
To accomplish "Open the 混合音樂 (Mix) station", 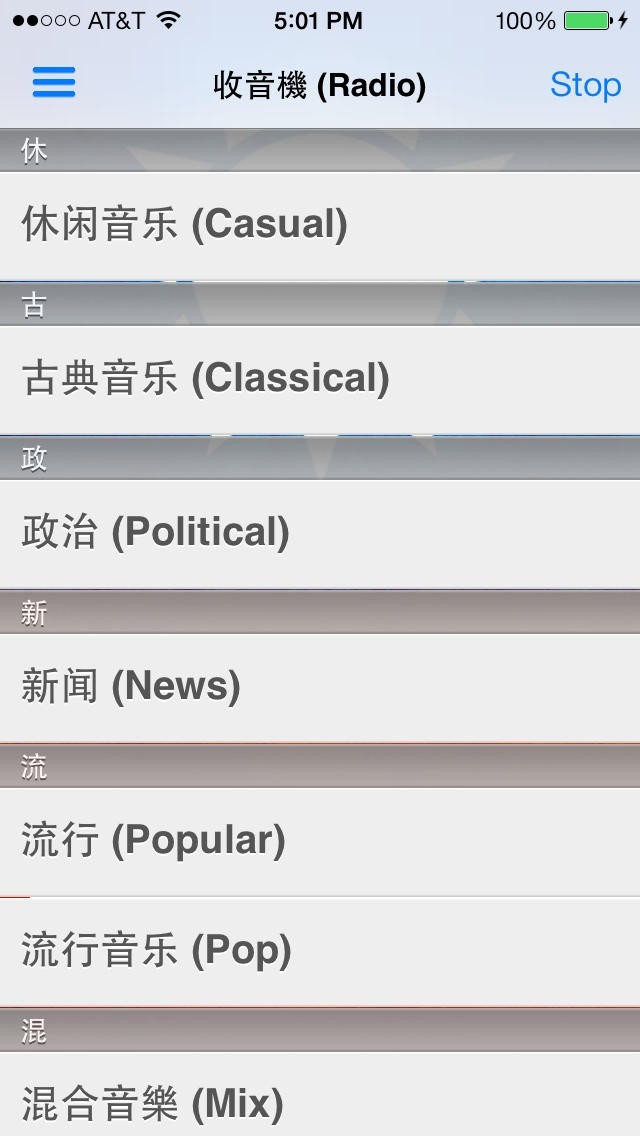I will pyautogui.click(x=320, y=1094).
